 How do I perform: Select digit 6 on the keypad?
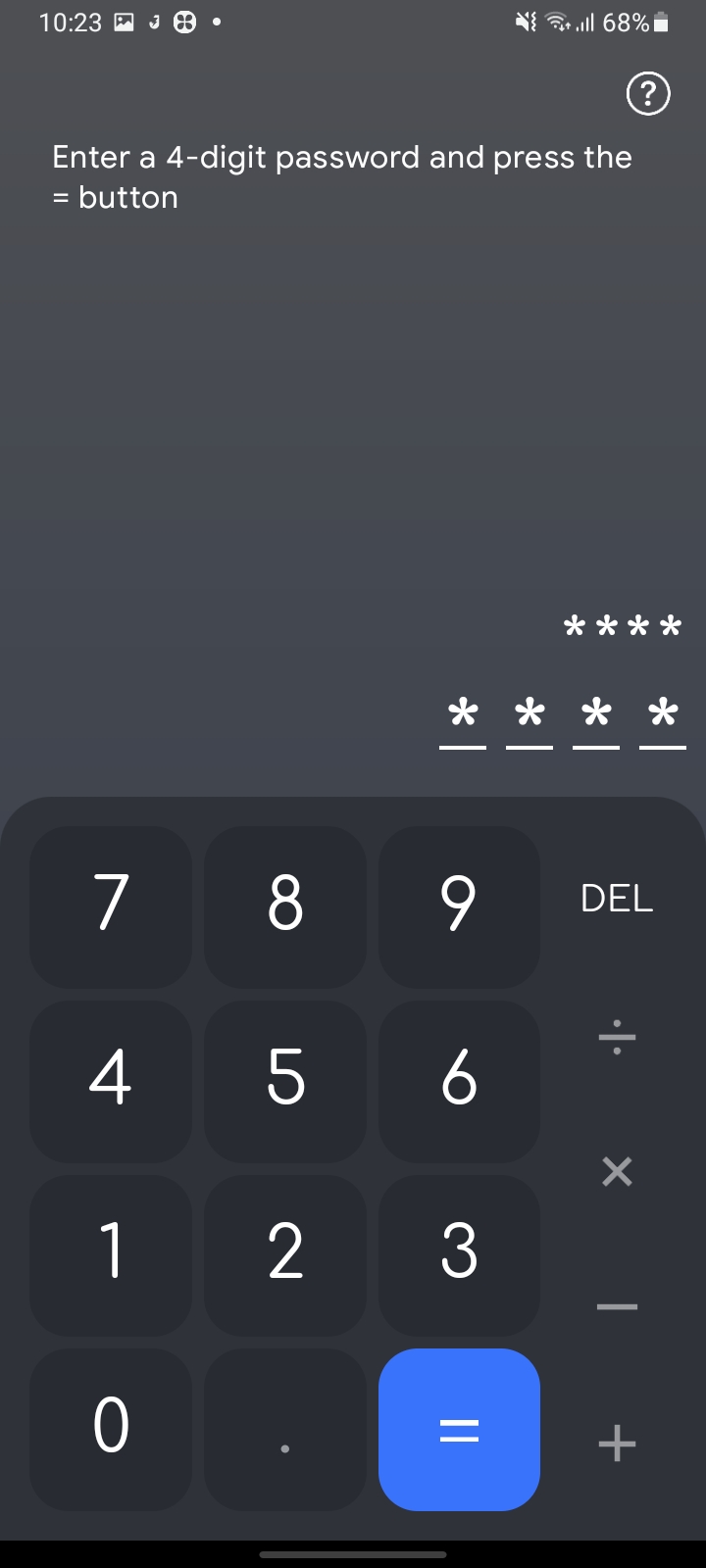[x=459, y=1081]
